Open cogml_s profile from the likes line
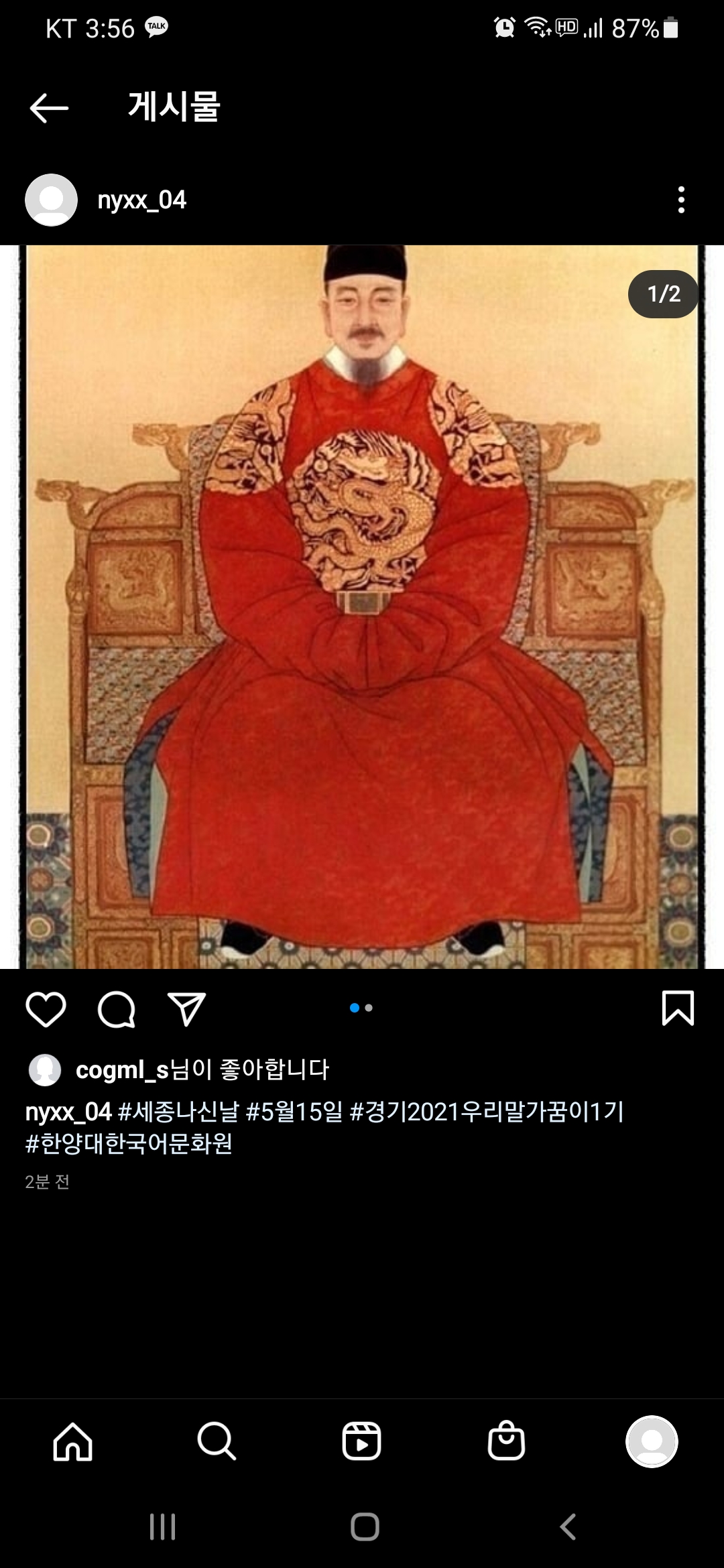 click(x=122, y=1070)
